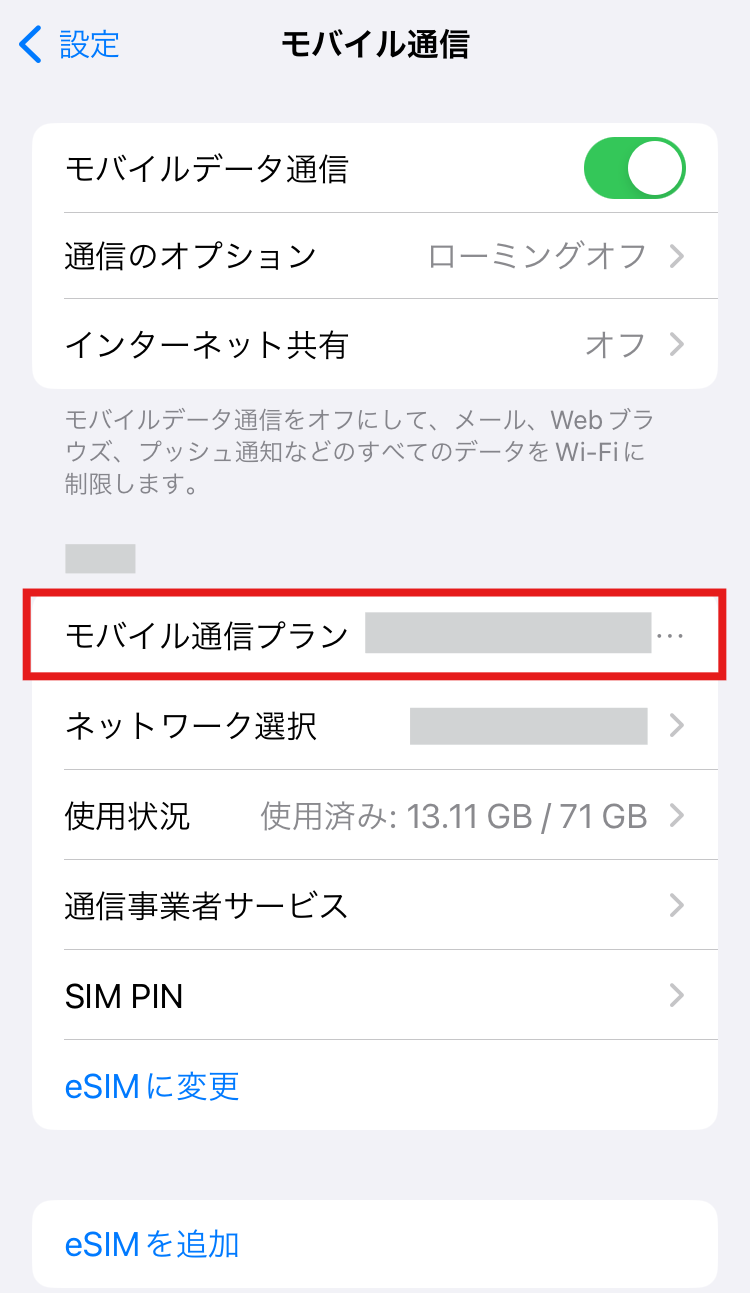Screen dimensions: 750x1293
Task: Open SIM PIN settings
Action: tap(375, 996)
